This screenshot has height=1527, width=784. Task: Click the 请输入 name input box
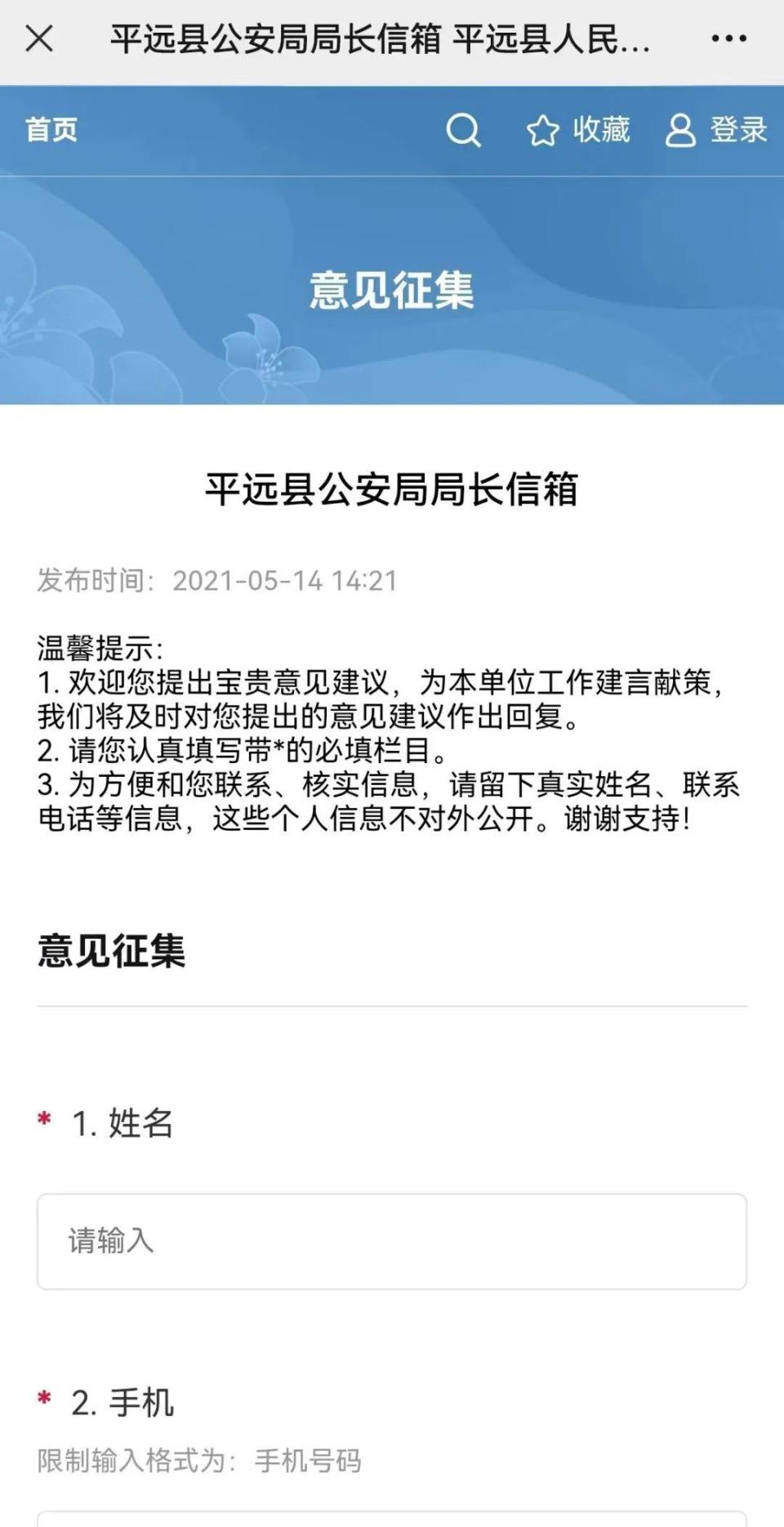click(x=392, y=1241)
